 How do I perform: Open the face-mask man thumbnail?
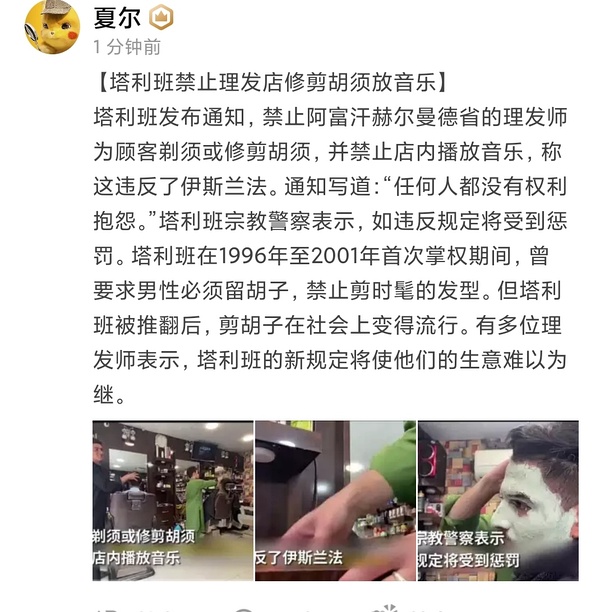[498, 500]
